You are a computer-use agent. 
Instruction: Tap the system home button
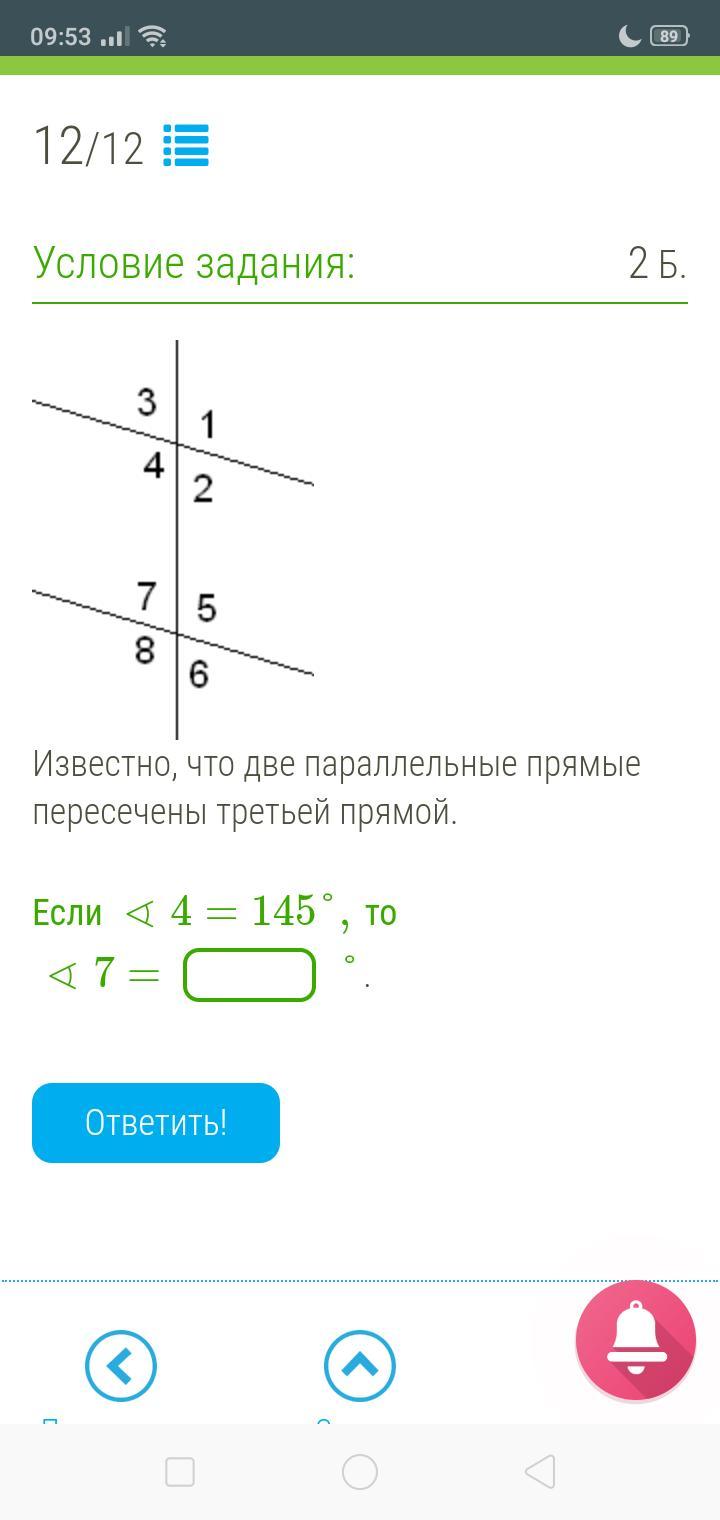(x=360, y=1472)
